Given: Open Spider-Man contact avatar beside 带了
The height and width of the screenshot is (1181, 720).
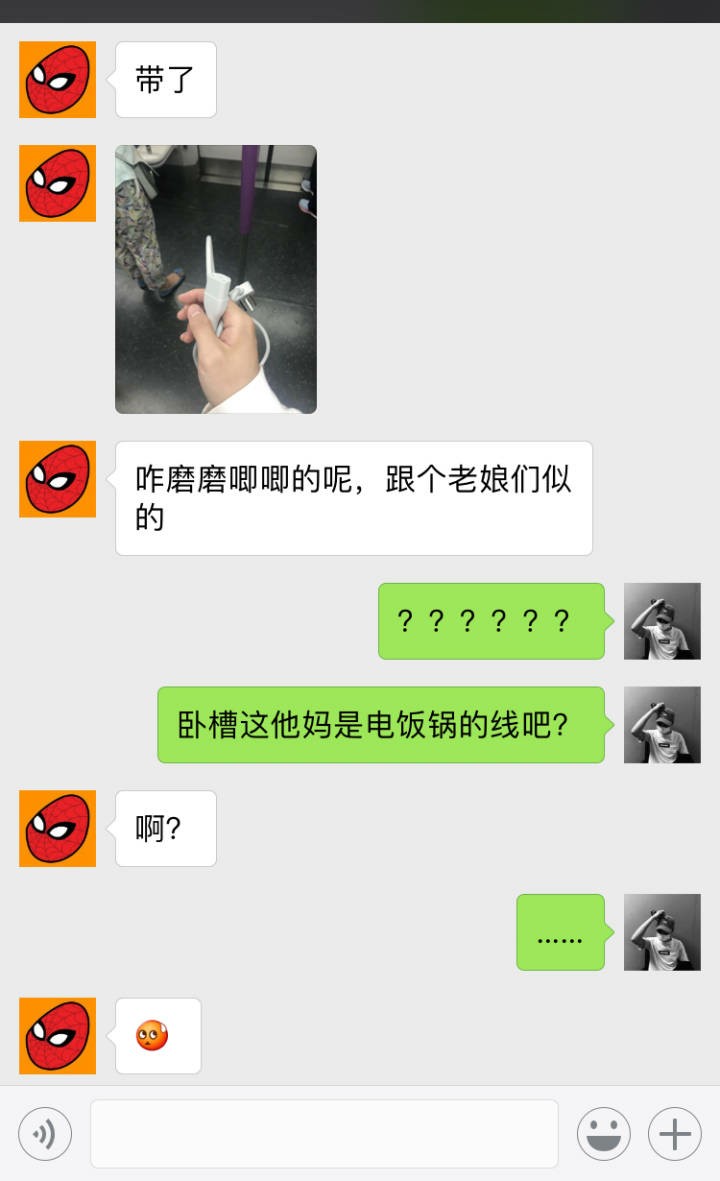Looking at the screenshot, I should point(58,80).
